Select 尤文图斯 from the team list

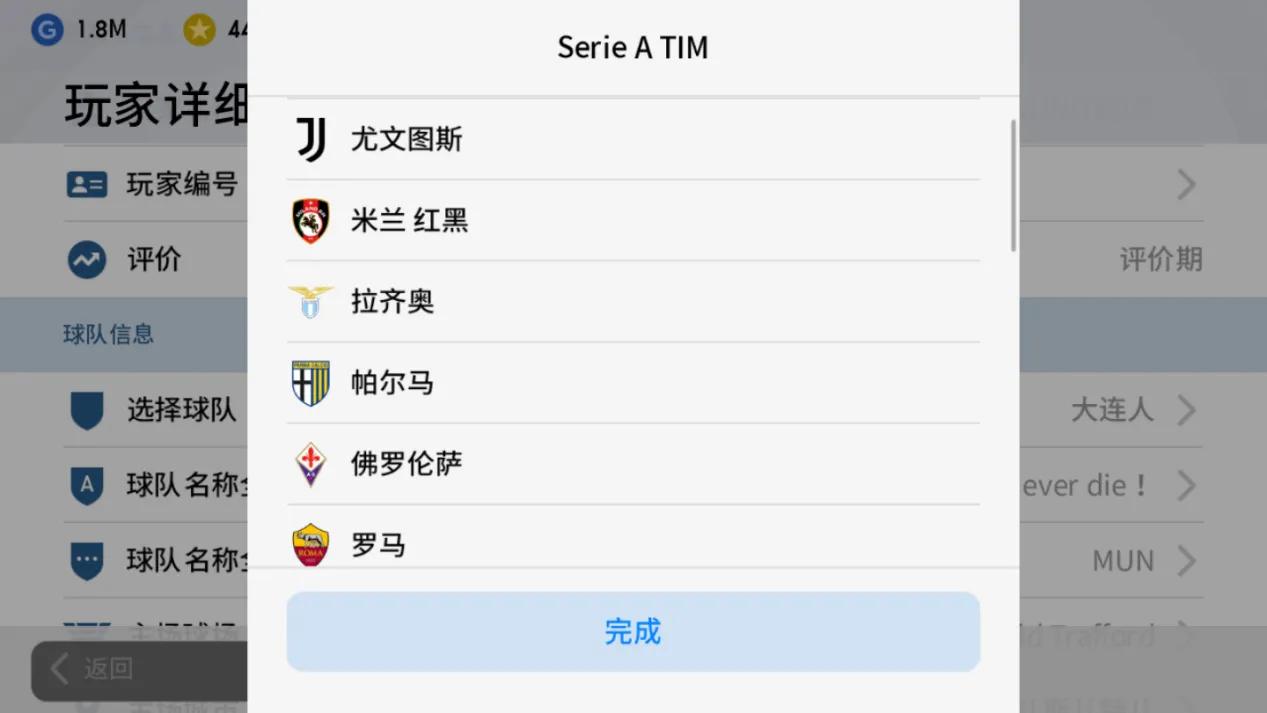click(x=632, y=139)
